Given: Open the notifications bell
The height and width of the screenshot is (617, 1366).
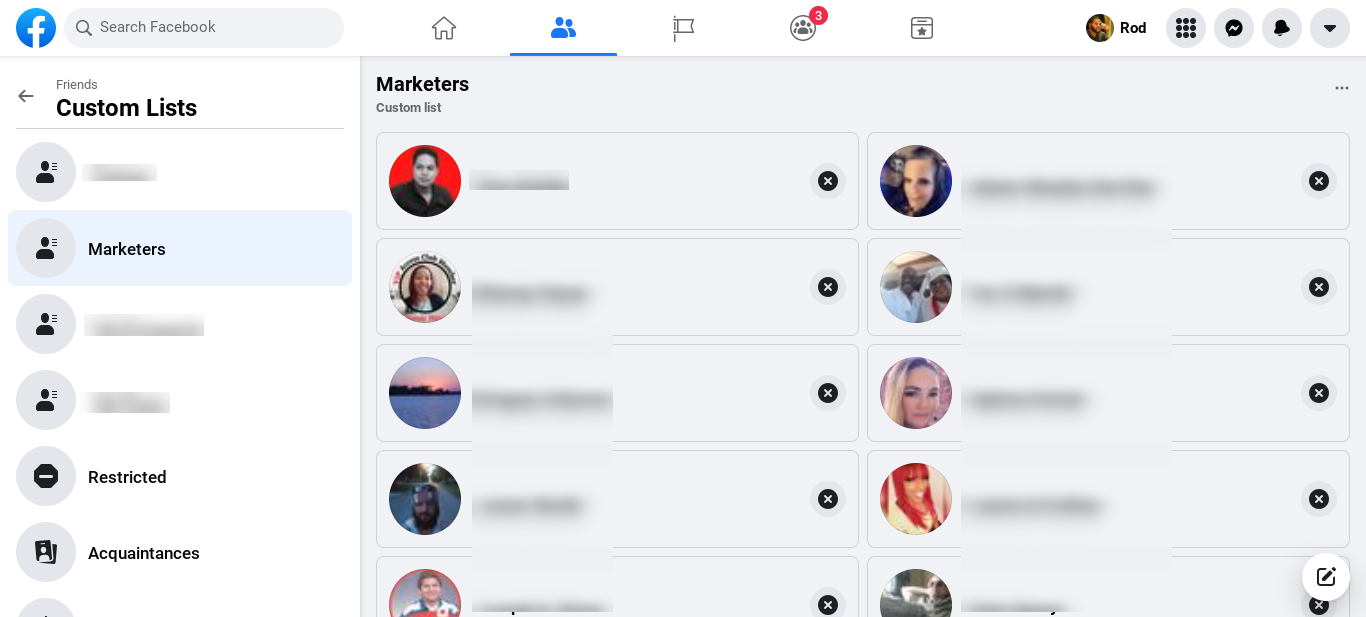Looking at the screenshot, I should click(1282, 28).
